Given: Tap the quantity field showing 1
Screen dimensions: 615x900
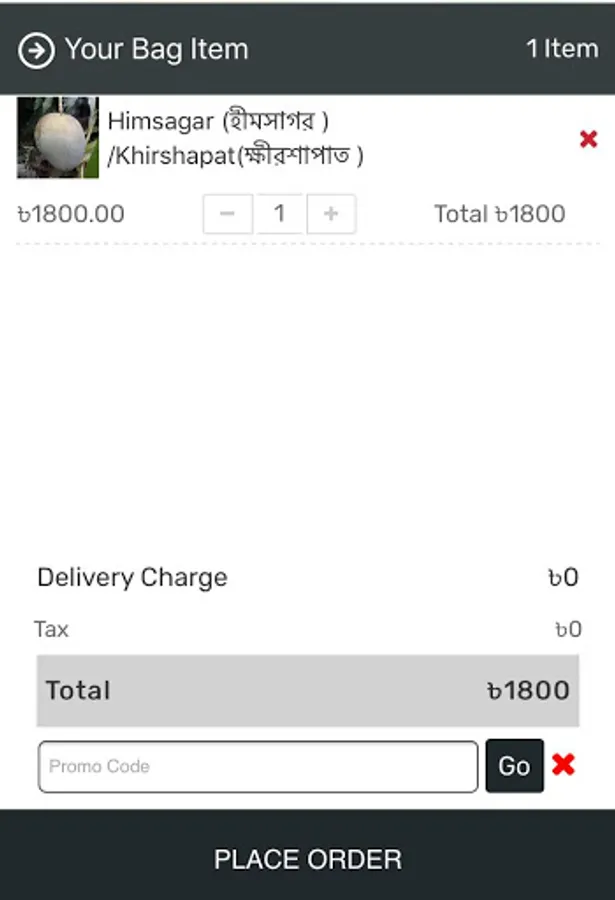Looking at the screenshot, I should point(280,214).
